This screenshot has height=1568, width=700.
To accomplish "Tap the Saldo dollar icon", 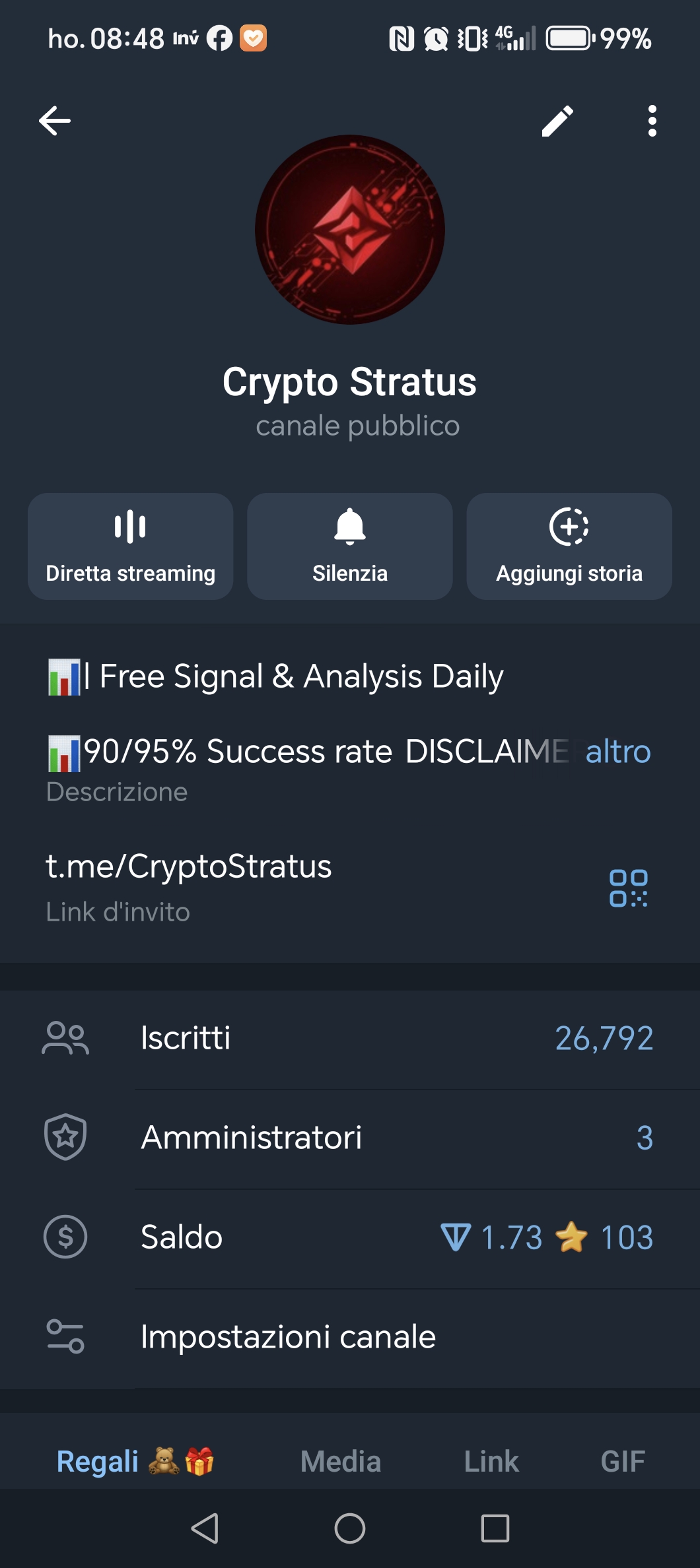I will pos(64,1237).
